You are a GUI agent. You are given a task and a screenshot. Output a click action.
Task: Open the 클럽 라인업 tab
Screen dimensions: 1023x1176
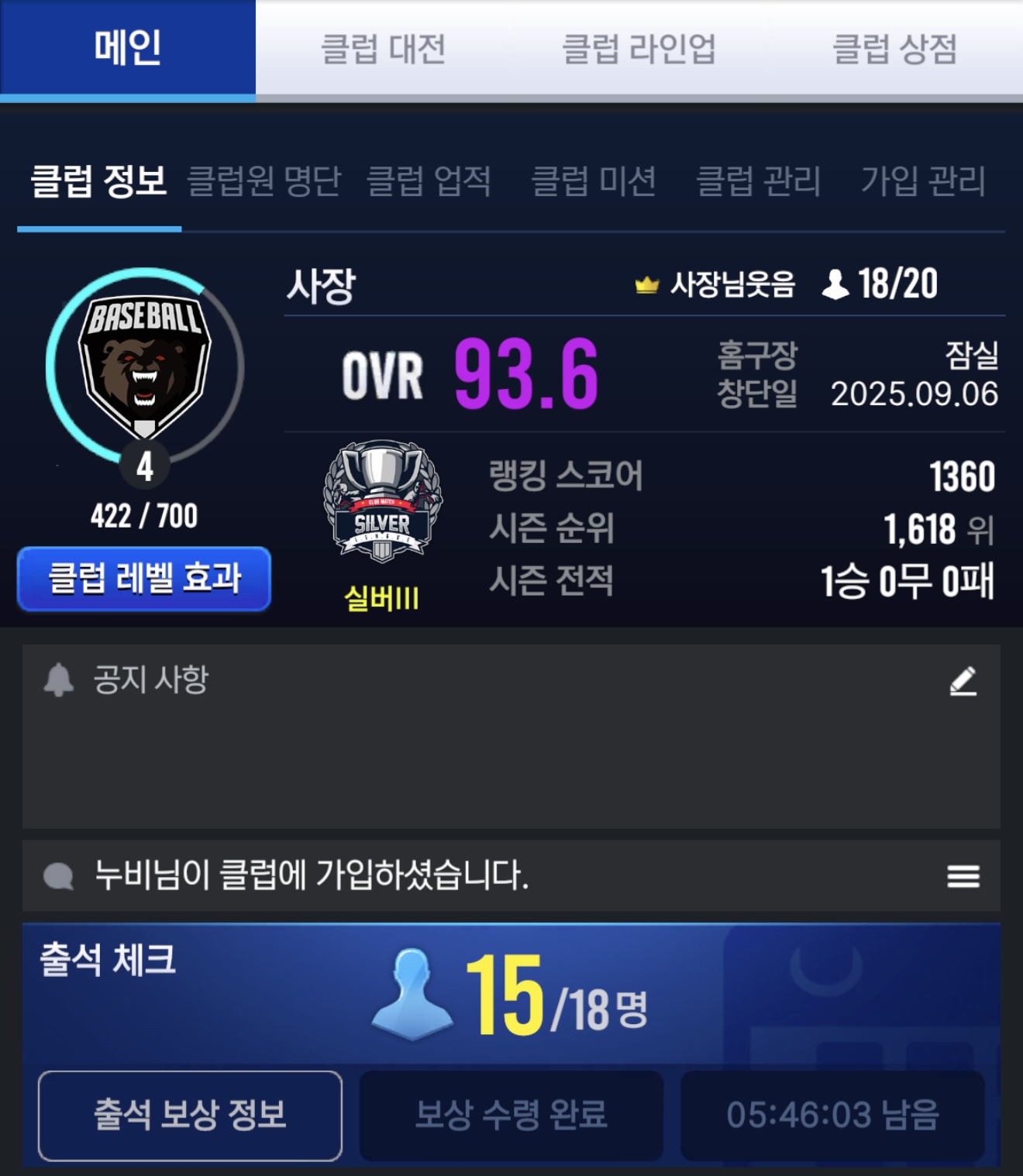point(639,50)
